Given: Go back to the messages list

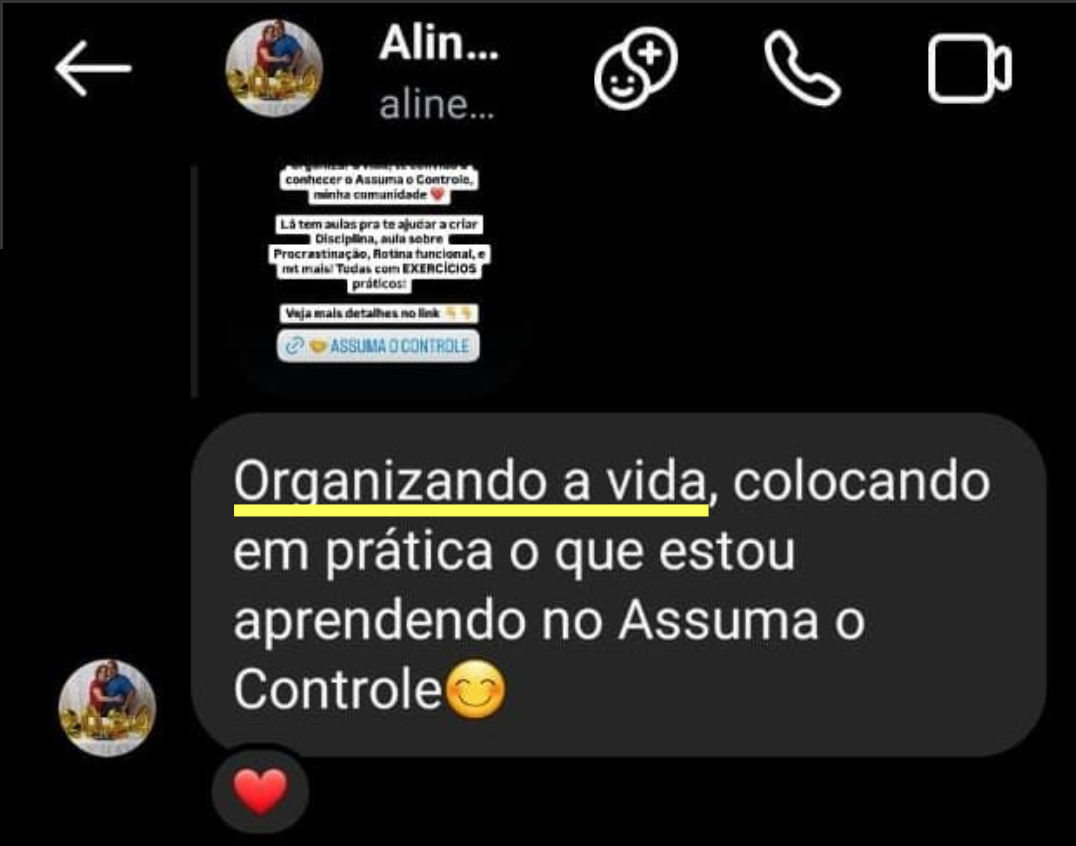Looking at the screenshot, I should 93,69.
